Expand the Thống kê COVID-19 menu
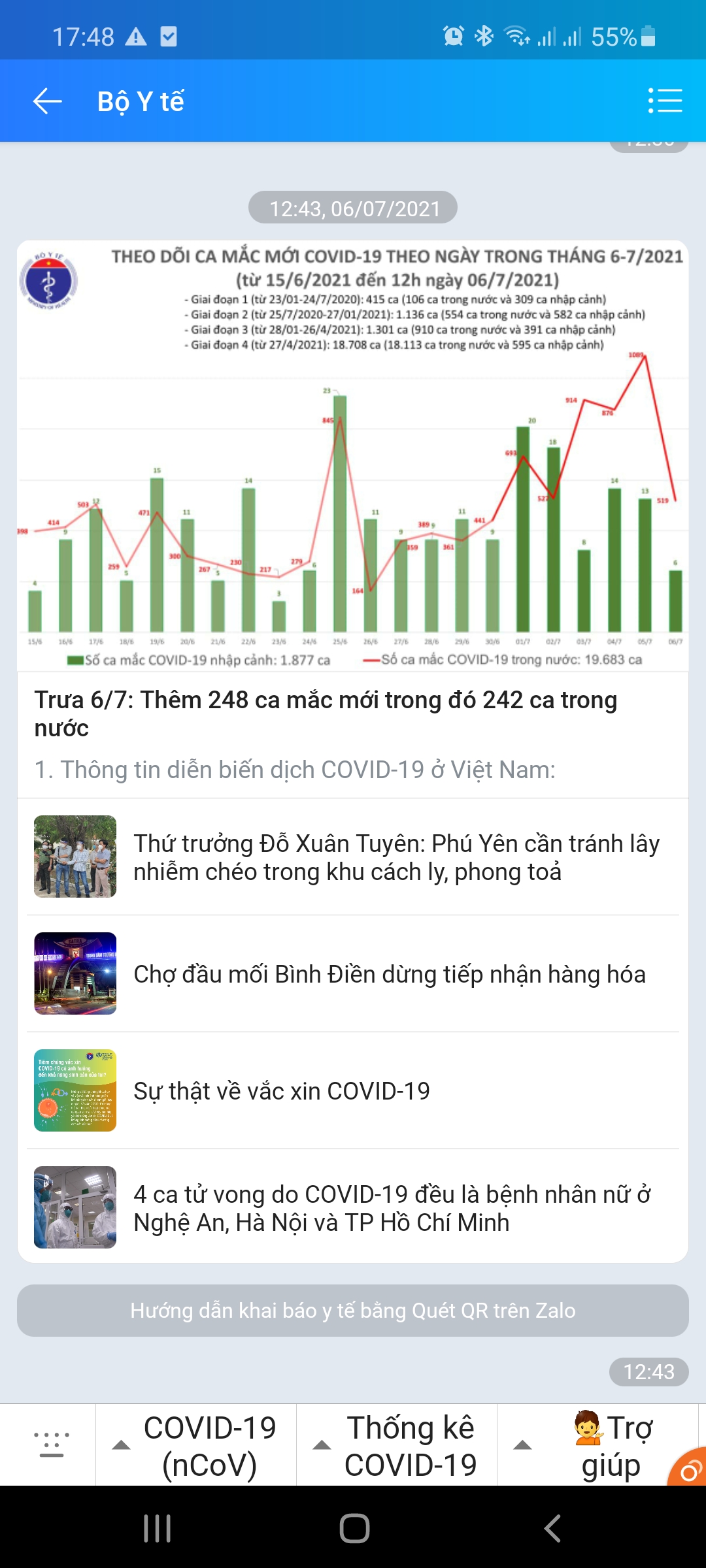 click(x=397, y=1445)
